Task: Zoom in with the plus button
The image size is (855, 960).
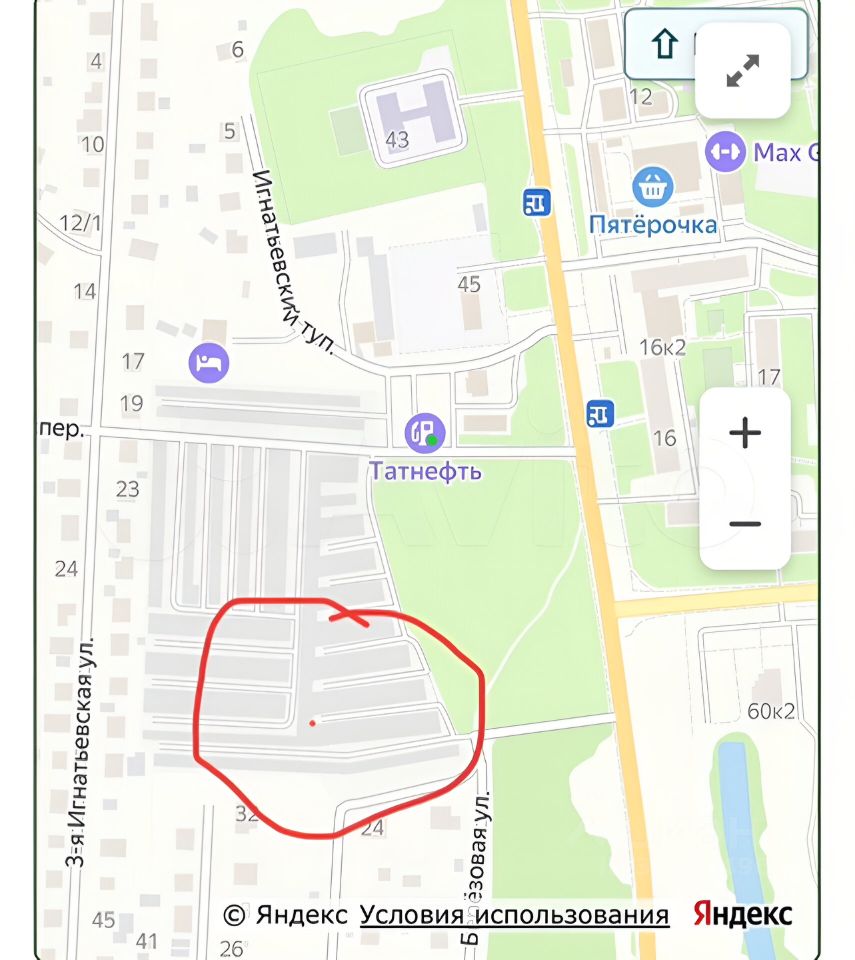Action: [745, 433]
